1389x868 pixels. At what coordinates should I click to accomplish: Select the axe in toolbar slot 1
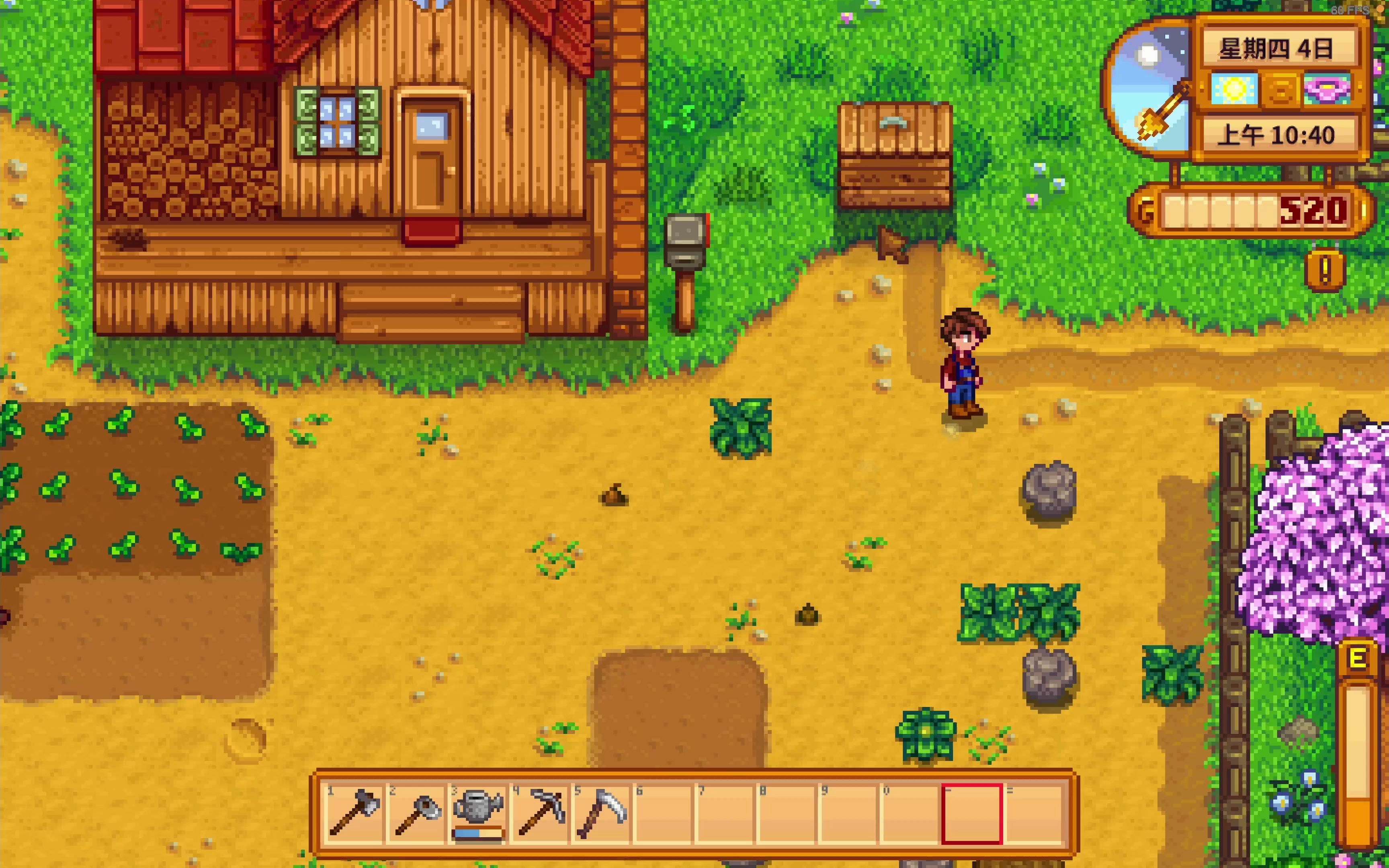click(x=353, y=813)
